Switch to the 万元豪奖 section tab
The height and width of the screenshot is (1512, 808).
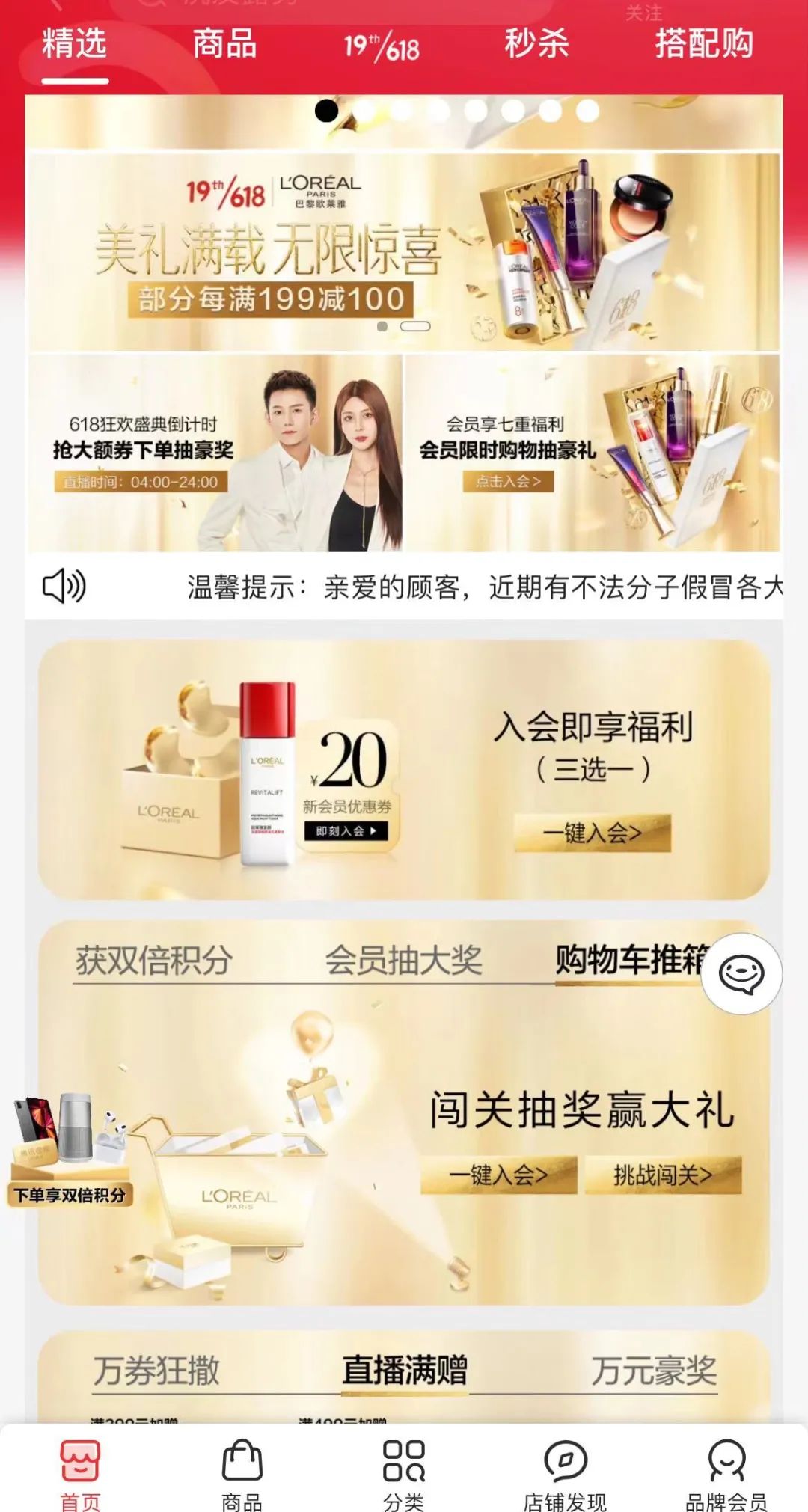(x=654, y=1371)
